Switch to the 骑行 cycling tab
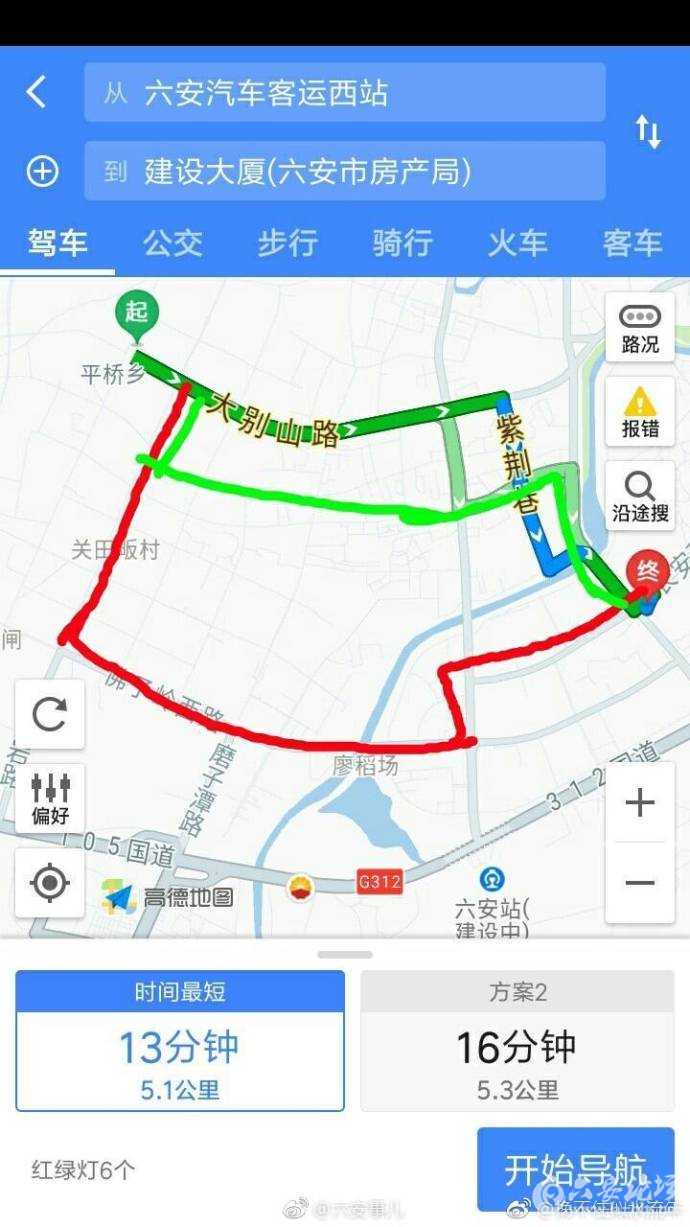This screenshot has height=1227, width=690. 402,243
